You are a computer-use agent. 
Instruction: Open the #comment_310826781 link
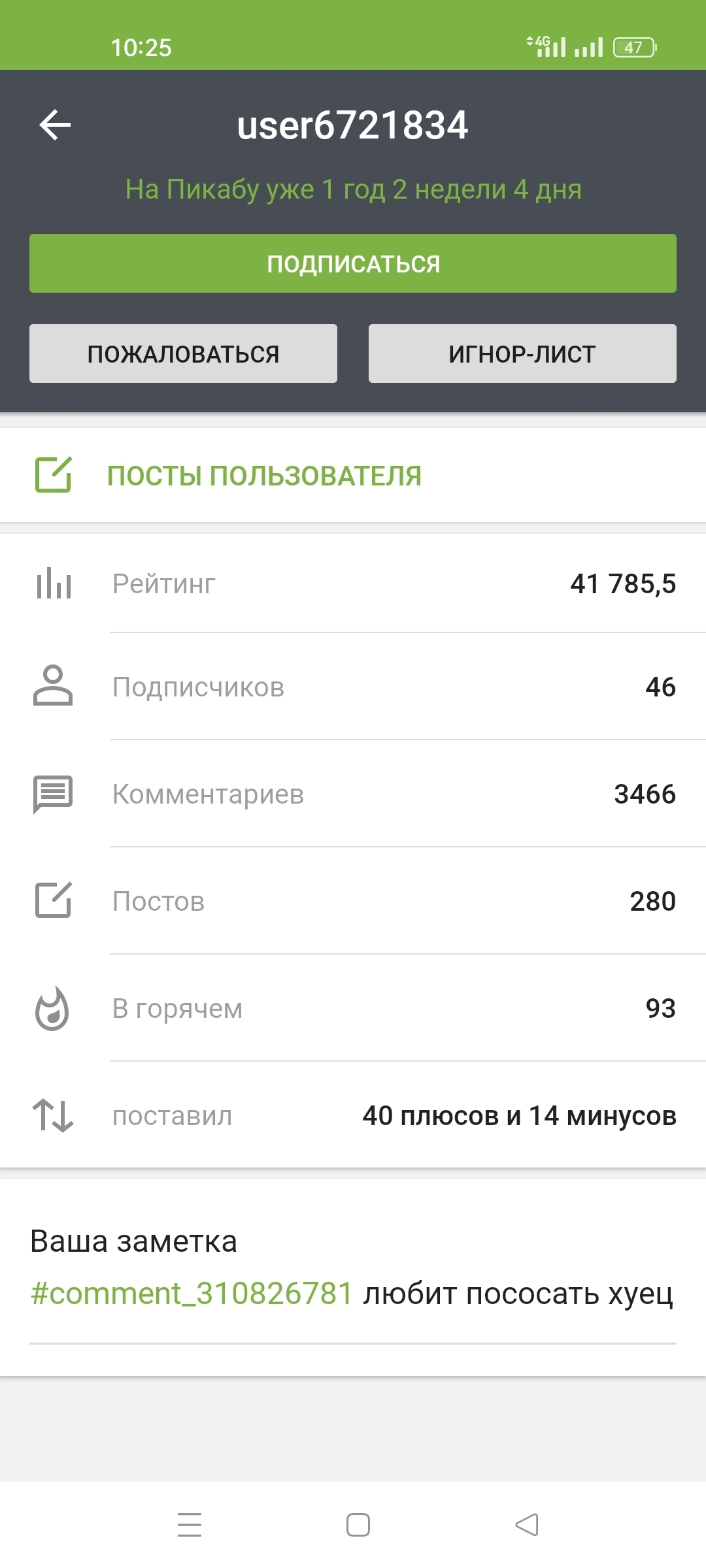pyautogui.click(x=192, y=1294)
